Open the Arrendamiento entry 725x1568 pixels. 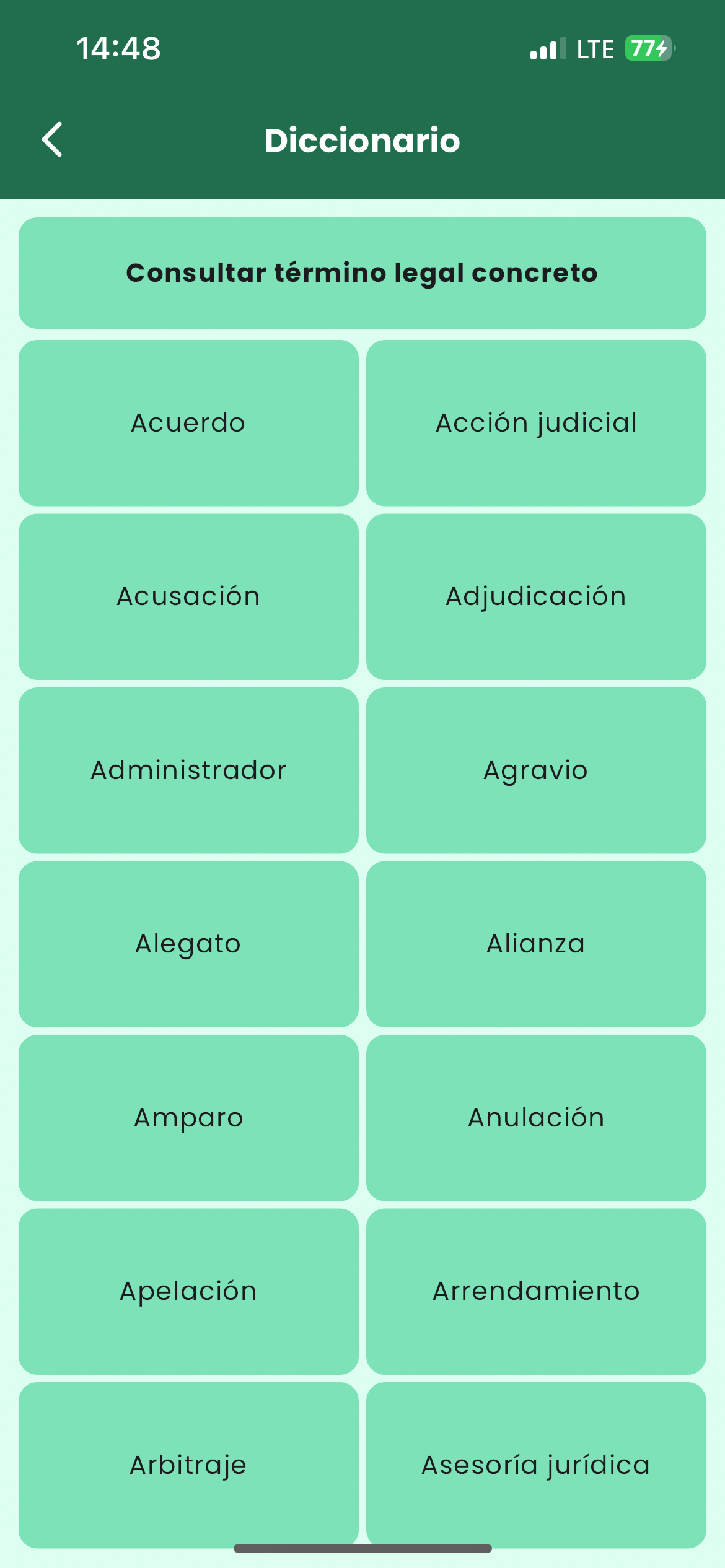536,1292
